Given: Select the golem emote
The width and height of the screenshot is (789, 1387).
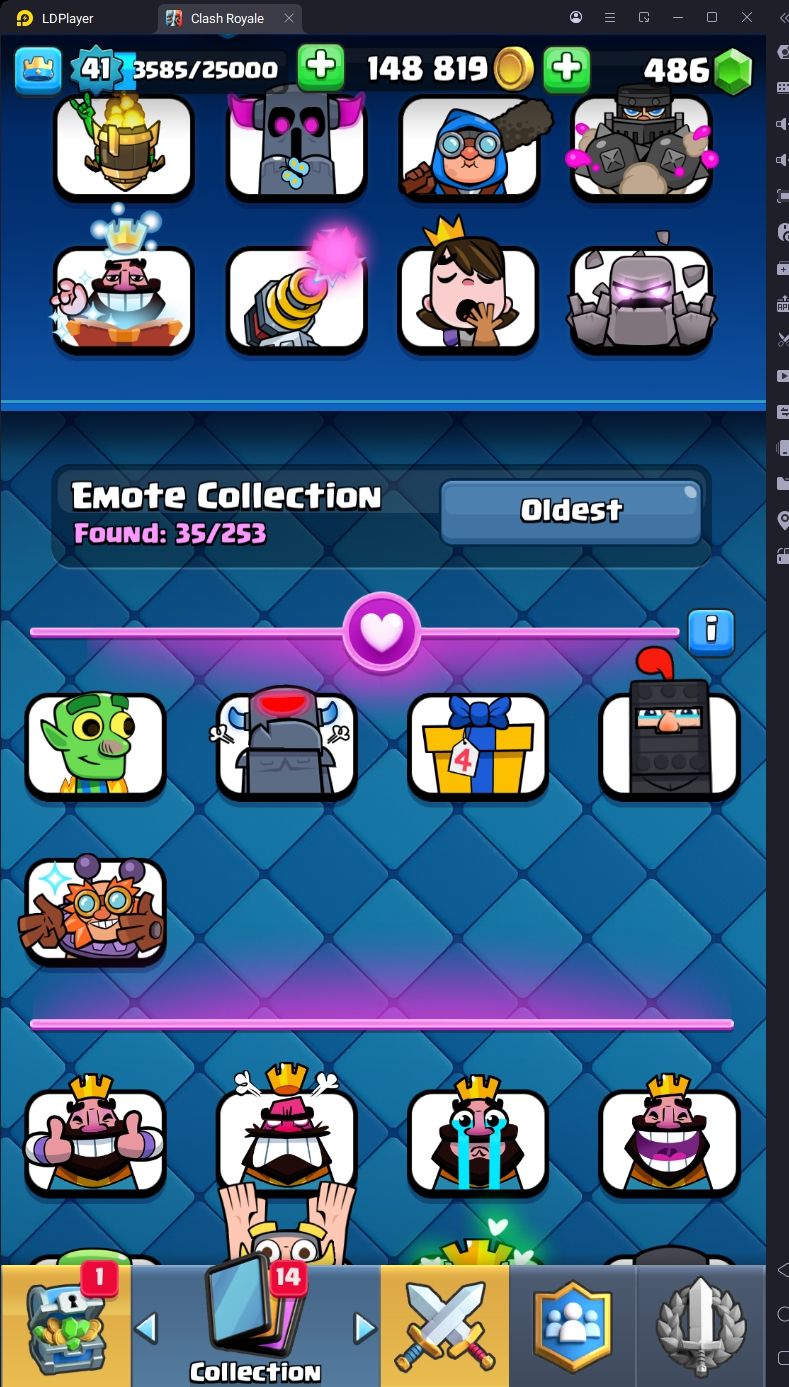Looking at the screenshot, I should point(641,298).
